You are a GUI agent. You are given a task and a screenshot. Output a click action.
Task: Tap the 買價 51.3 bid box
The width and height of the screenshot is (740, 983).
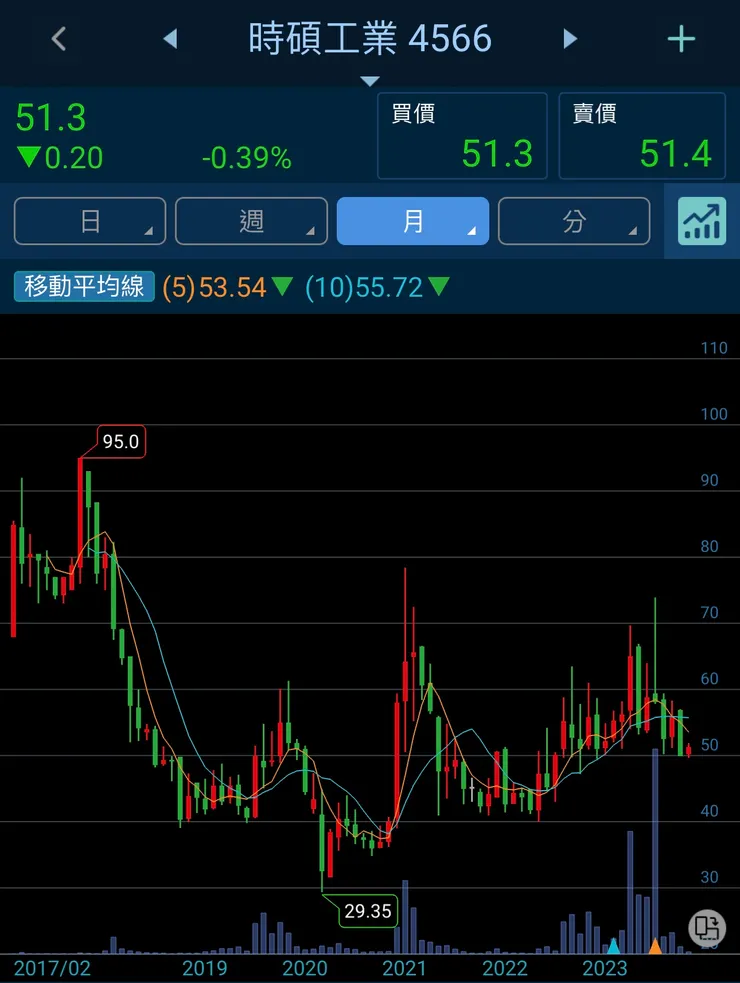[462, 136]
